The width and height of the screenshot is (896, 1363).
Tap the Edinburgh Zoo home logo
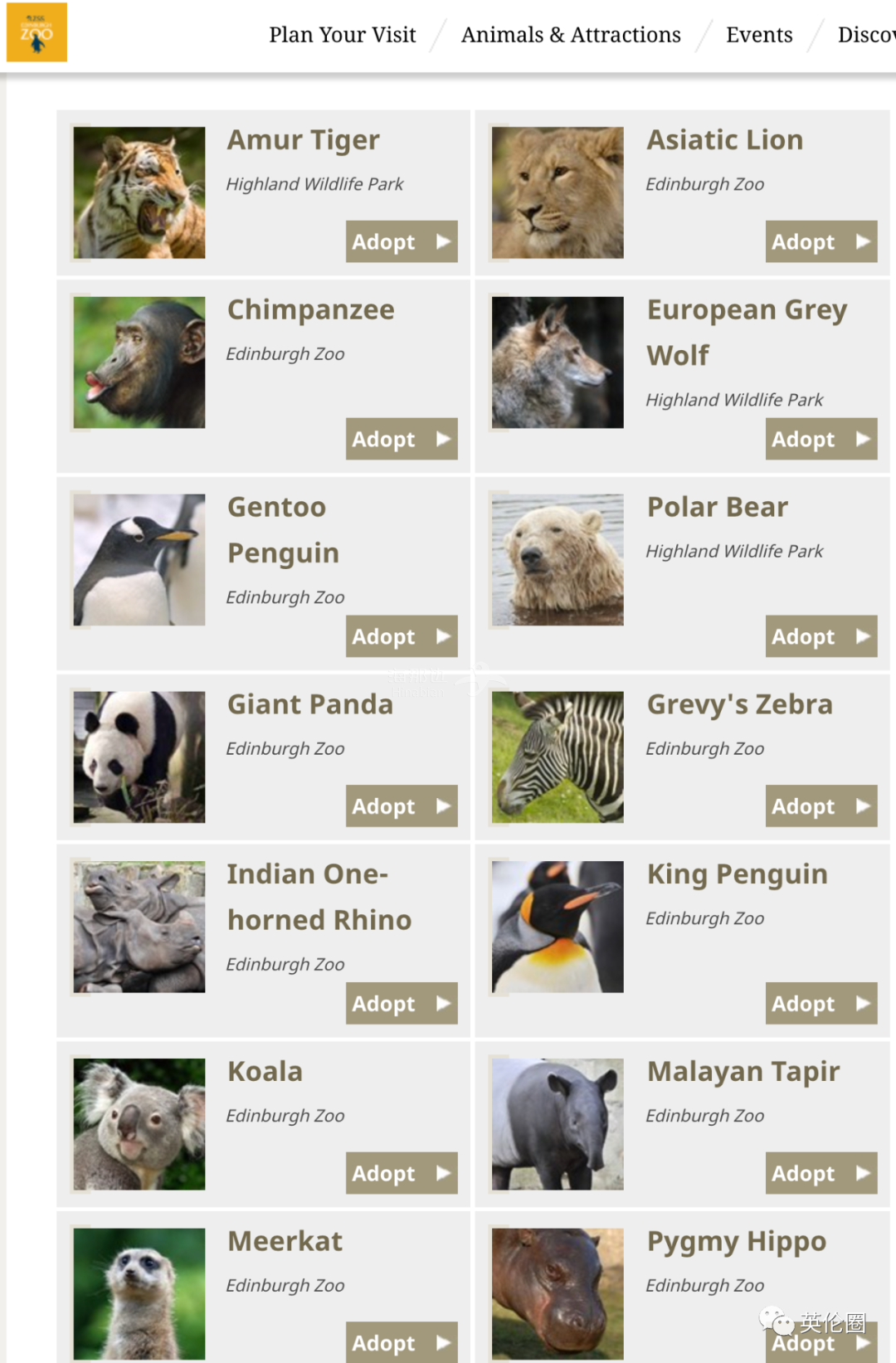[x=37, y=32]
